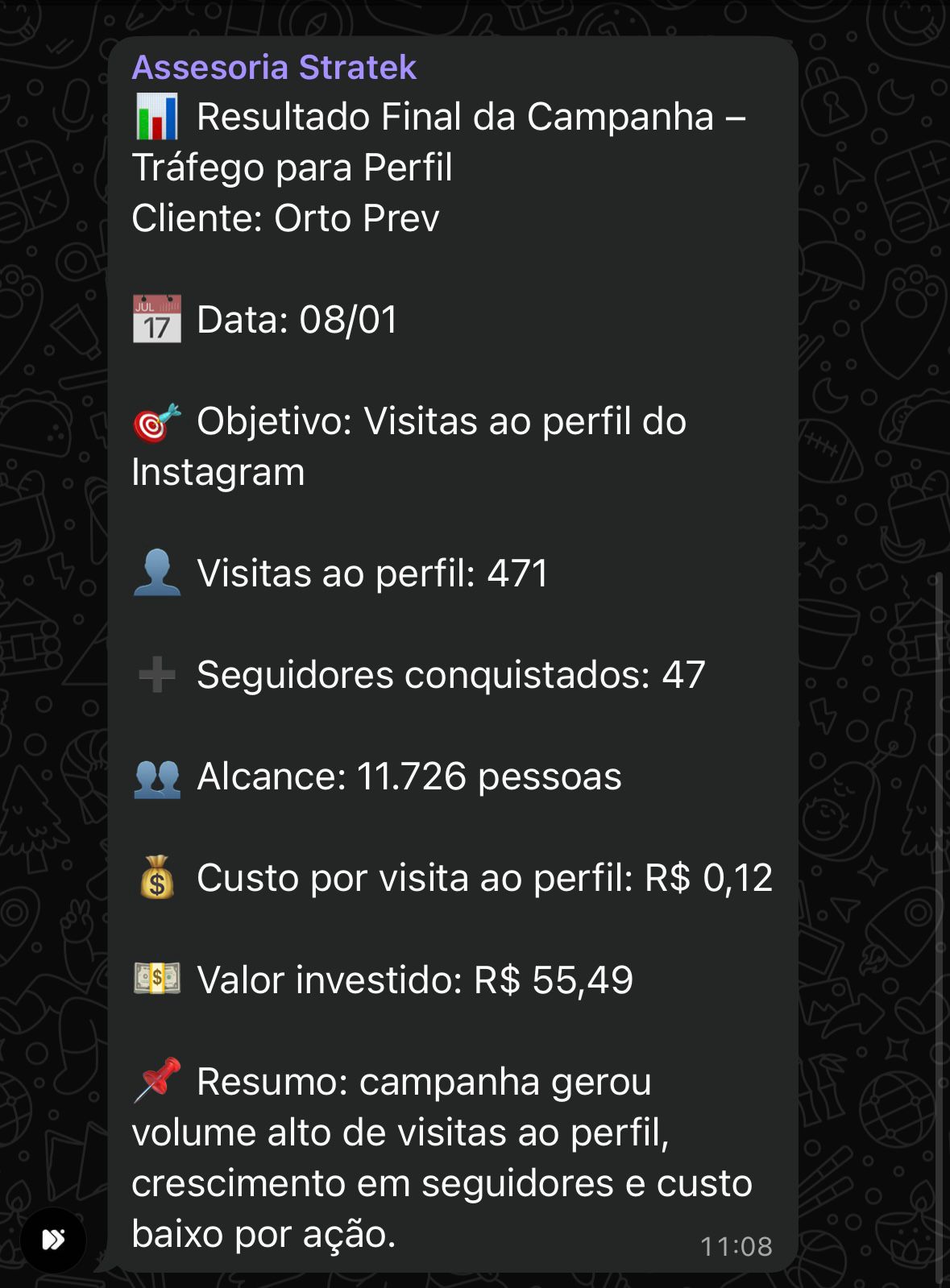Open the Assesoria Stratek contact name
Image resolution: width=950 pixels, height=1288 pixels.
(274, 69)
